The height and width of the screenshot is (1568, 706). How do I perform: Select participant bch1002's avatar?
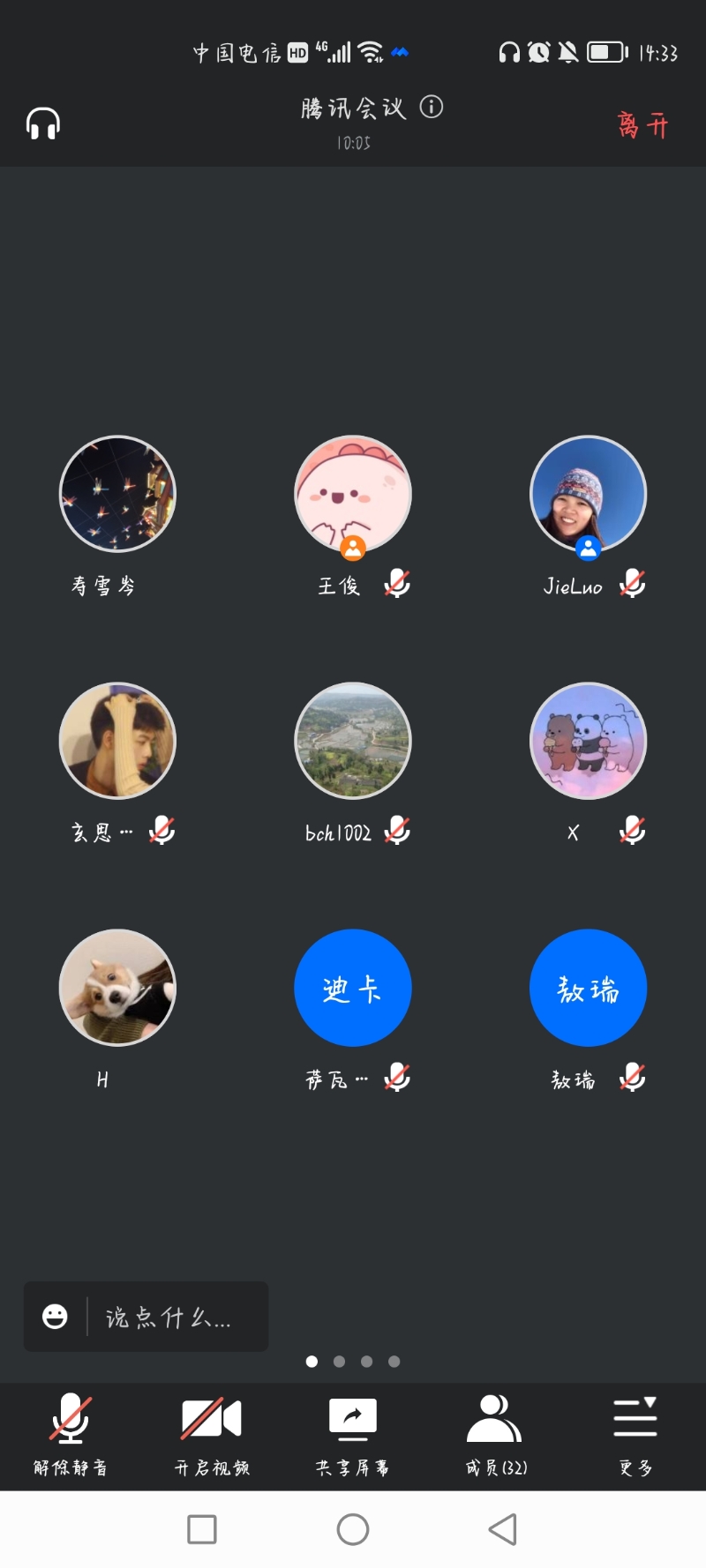[x=353, y=741]
